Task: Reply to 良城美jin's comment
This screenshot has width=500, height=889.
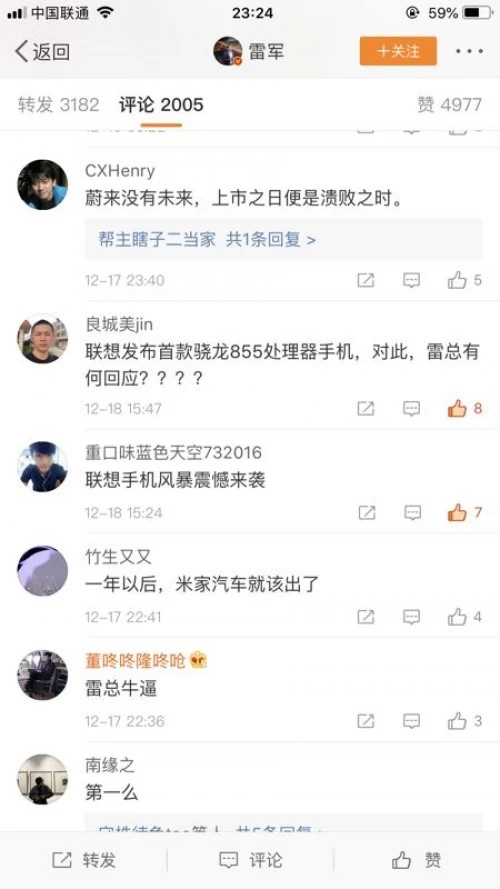Action: click(x=412, y=408)
